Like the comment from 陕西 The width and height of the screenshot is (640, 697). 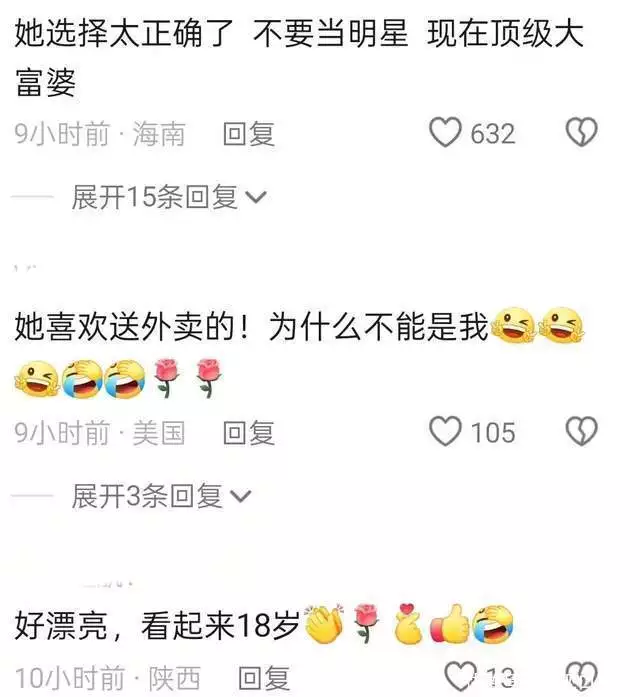(x=460, y=675)
